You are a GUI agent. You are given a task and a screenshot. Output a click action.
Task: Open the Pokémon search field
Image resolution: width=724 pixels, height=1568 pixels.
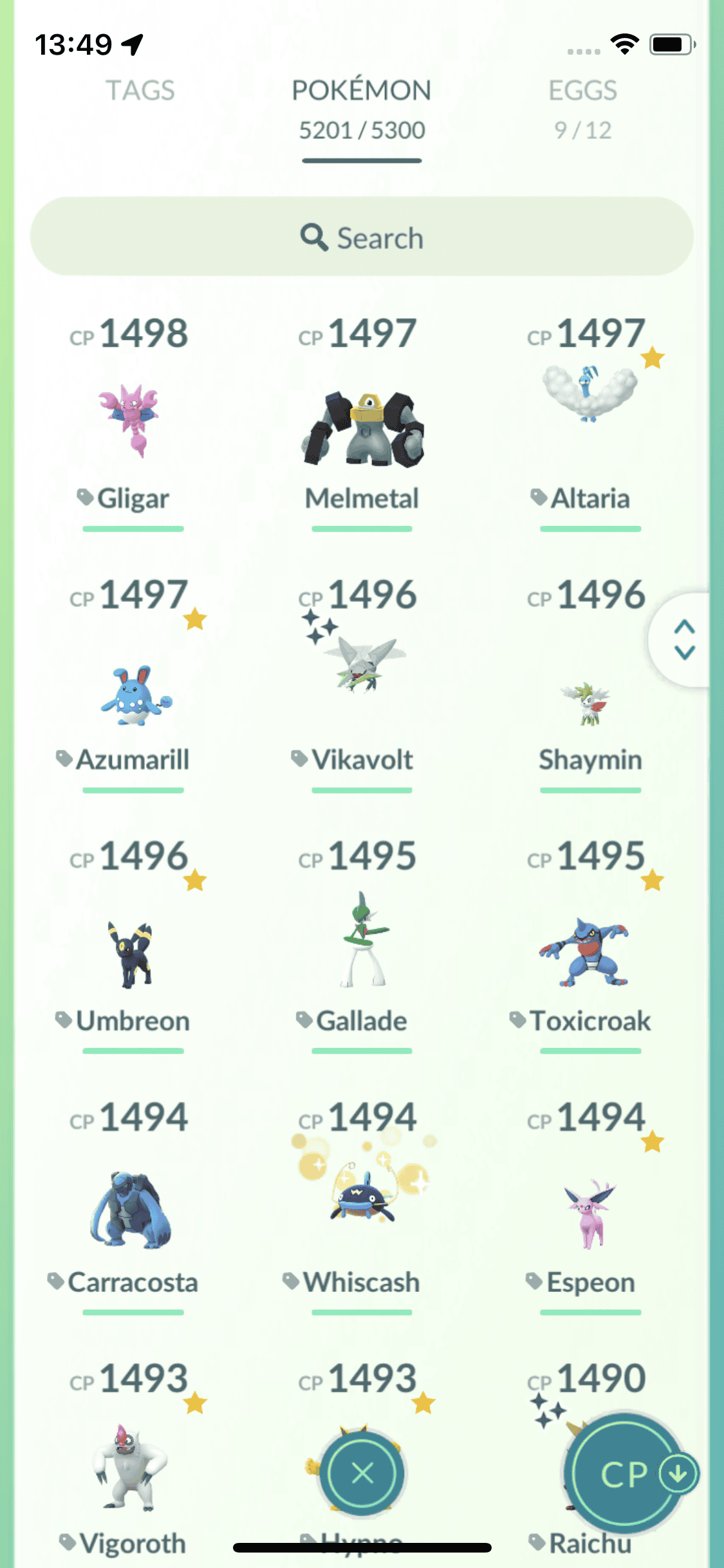pos(362,238)
